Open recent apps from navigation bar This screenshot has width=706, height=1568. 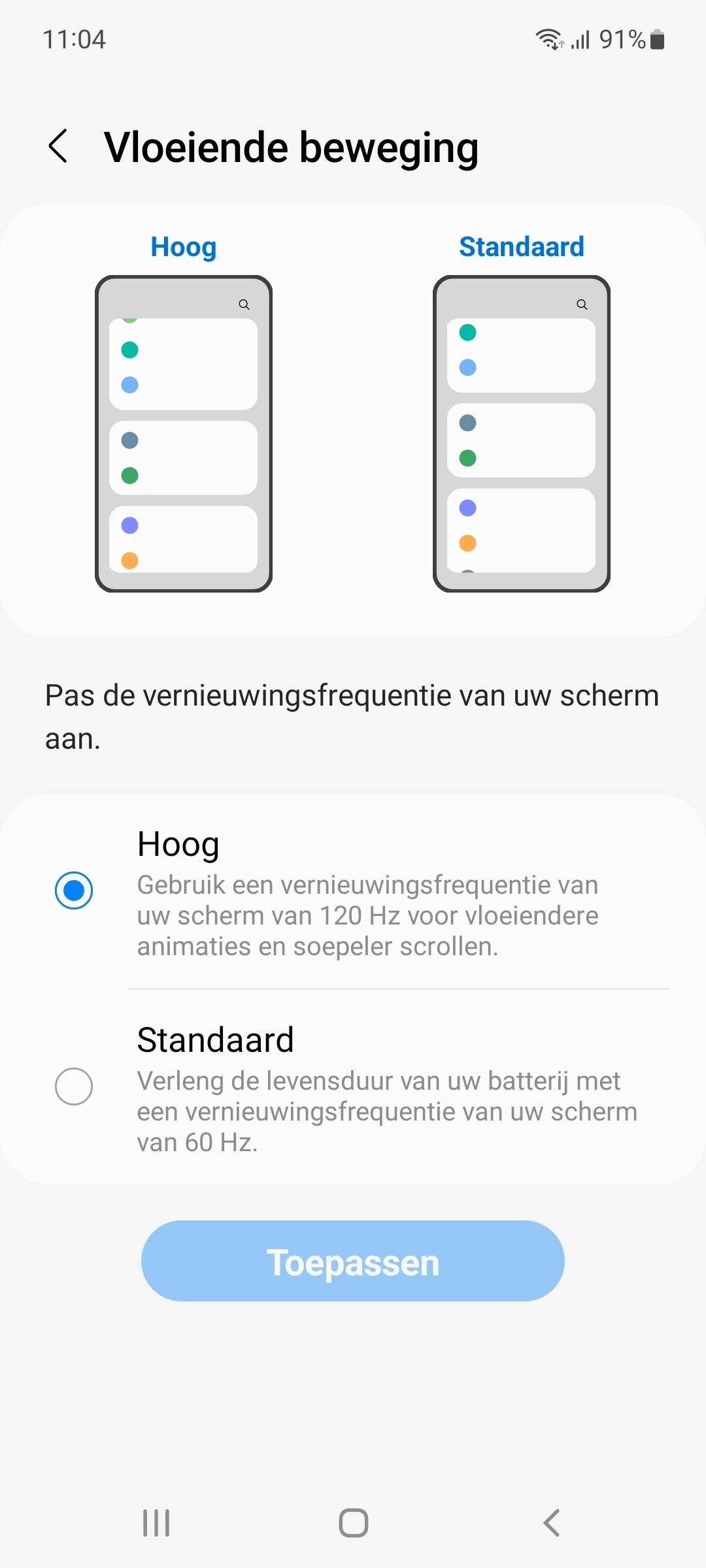tap(156, 1523)
